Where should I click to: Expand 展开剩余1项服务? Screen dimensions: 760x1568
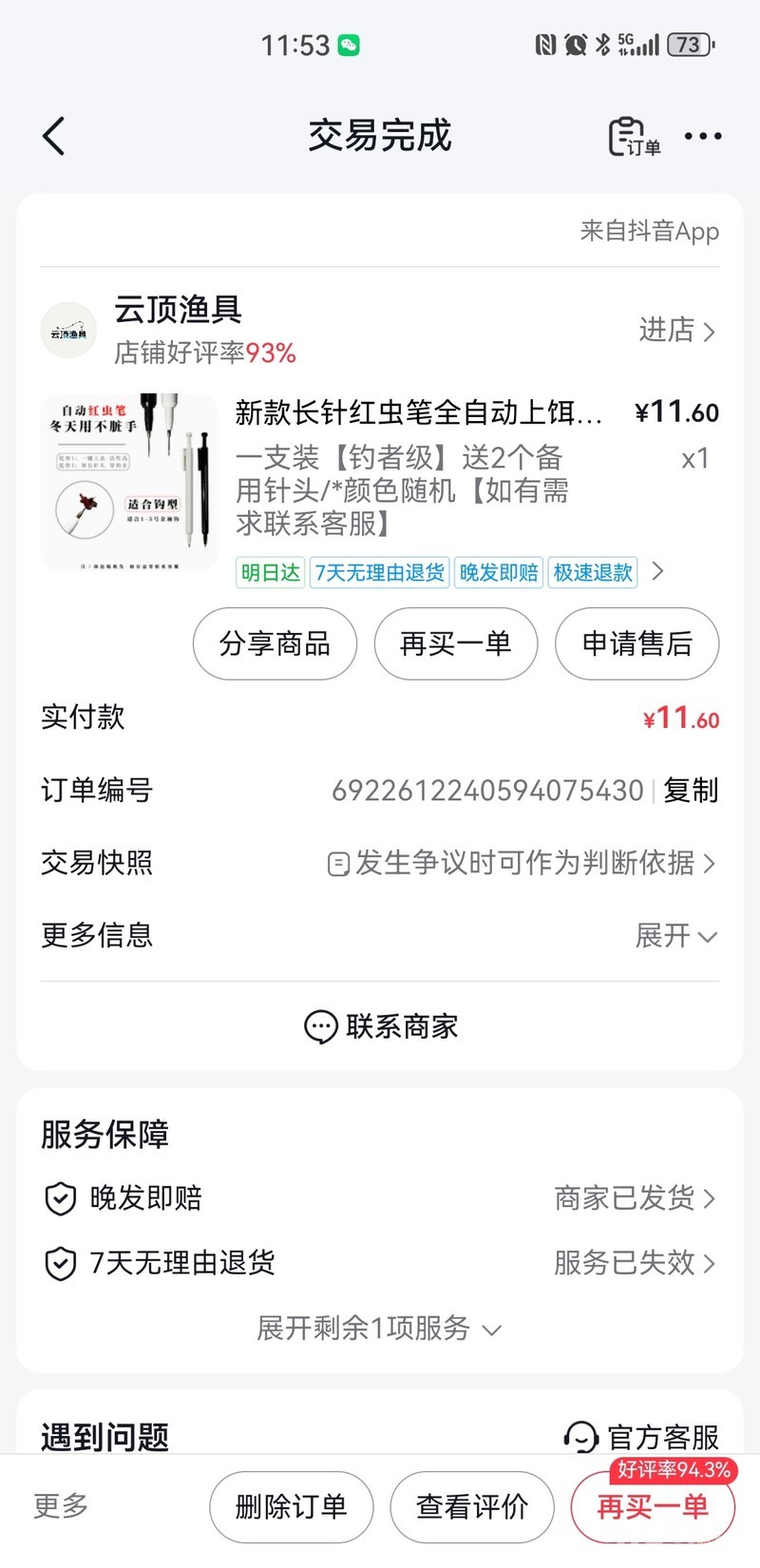point(378,1328)
